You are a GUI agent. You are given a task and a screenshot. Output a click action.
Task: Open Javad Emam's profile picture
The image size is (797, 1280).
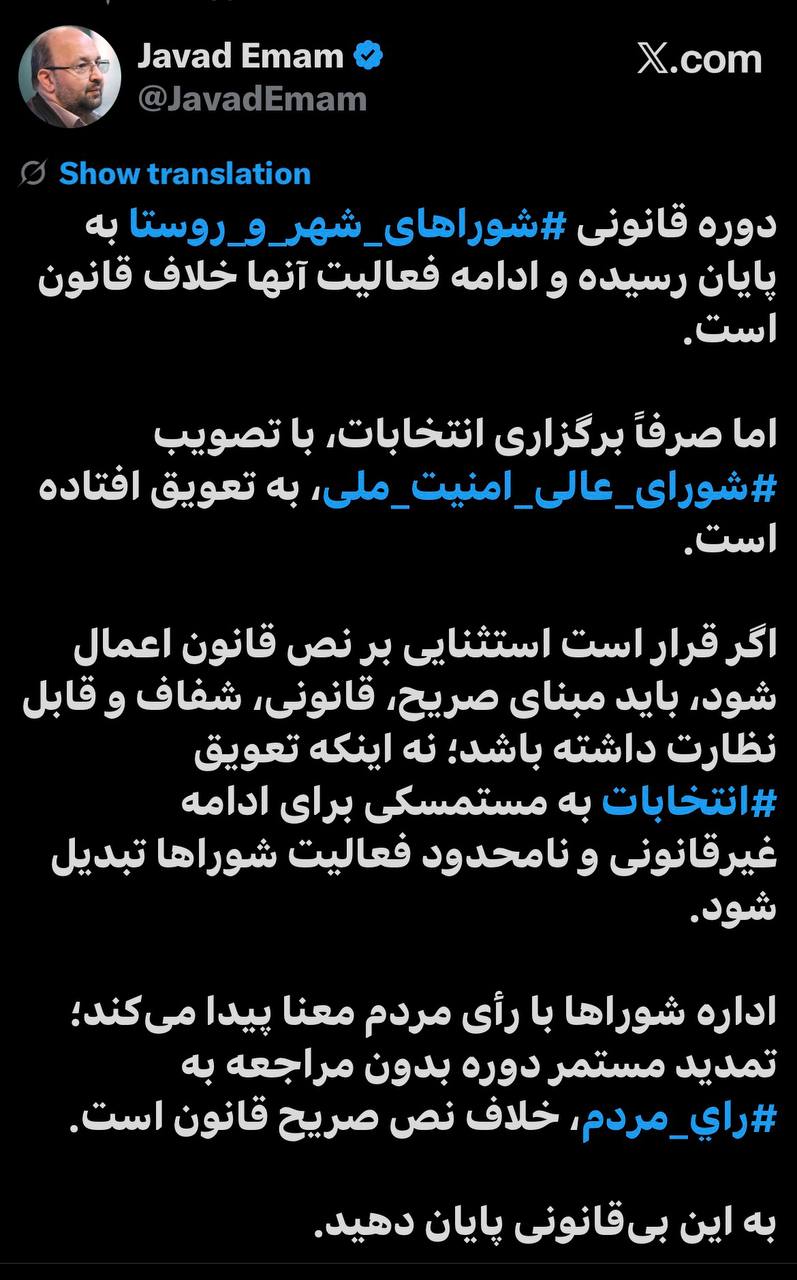[70, 76]
